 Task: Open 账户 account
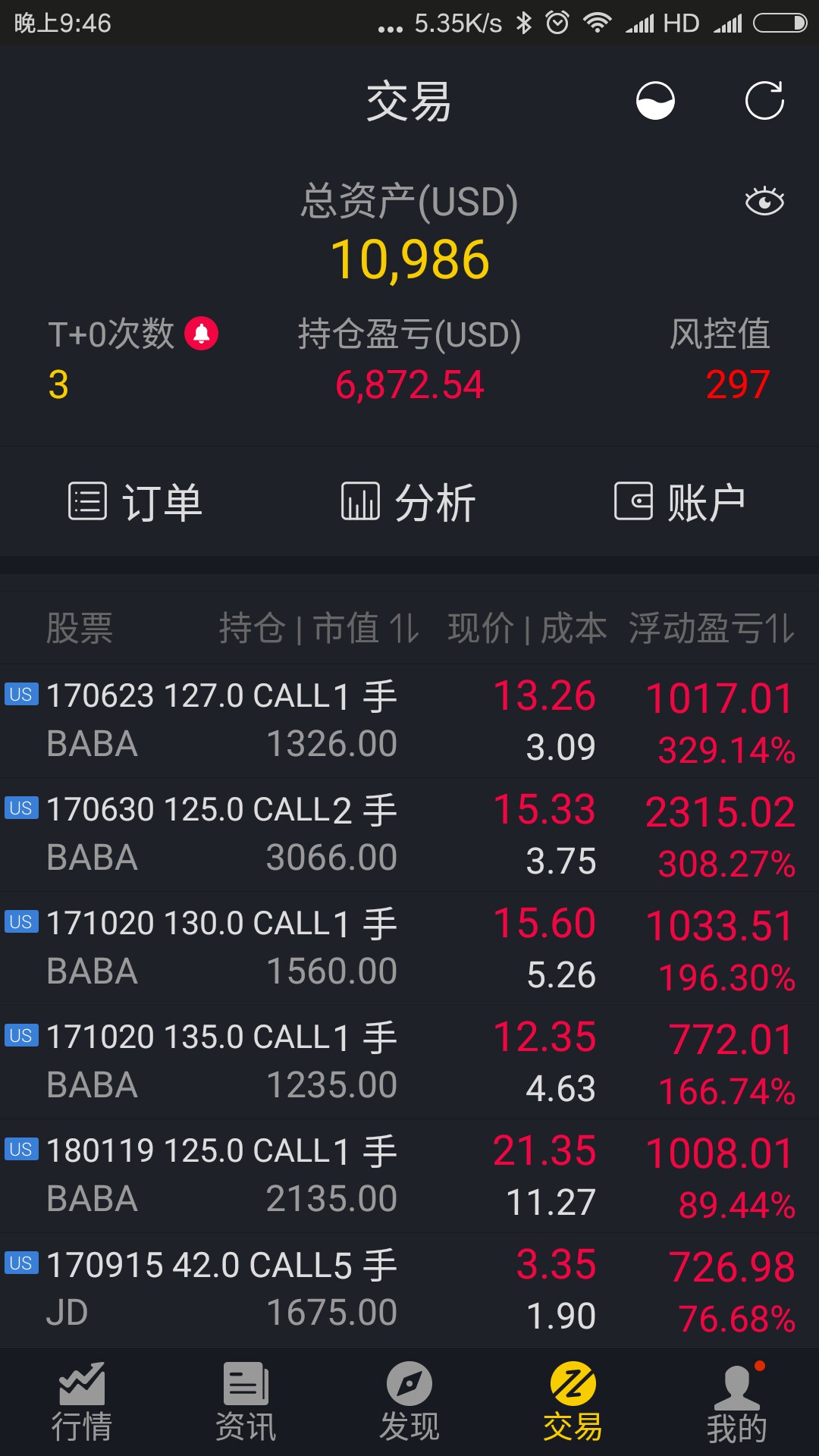[680, 501]
